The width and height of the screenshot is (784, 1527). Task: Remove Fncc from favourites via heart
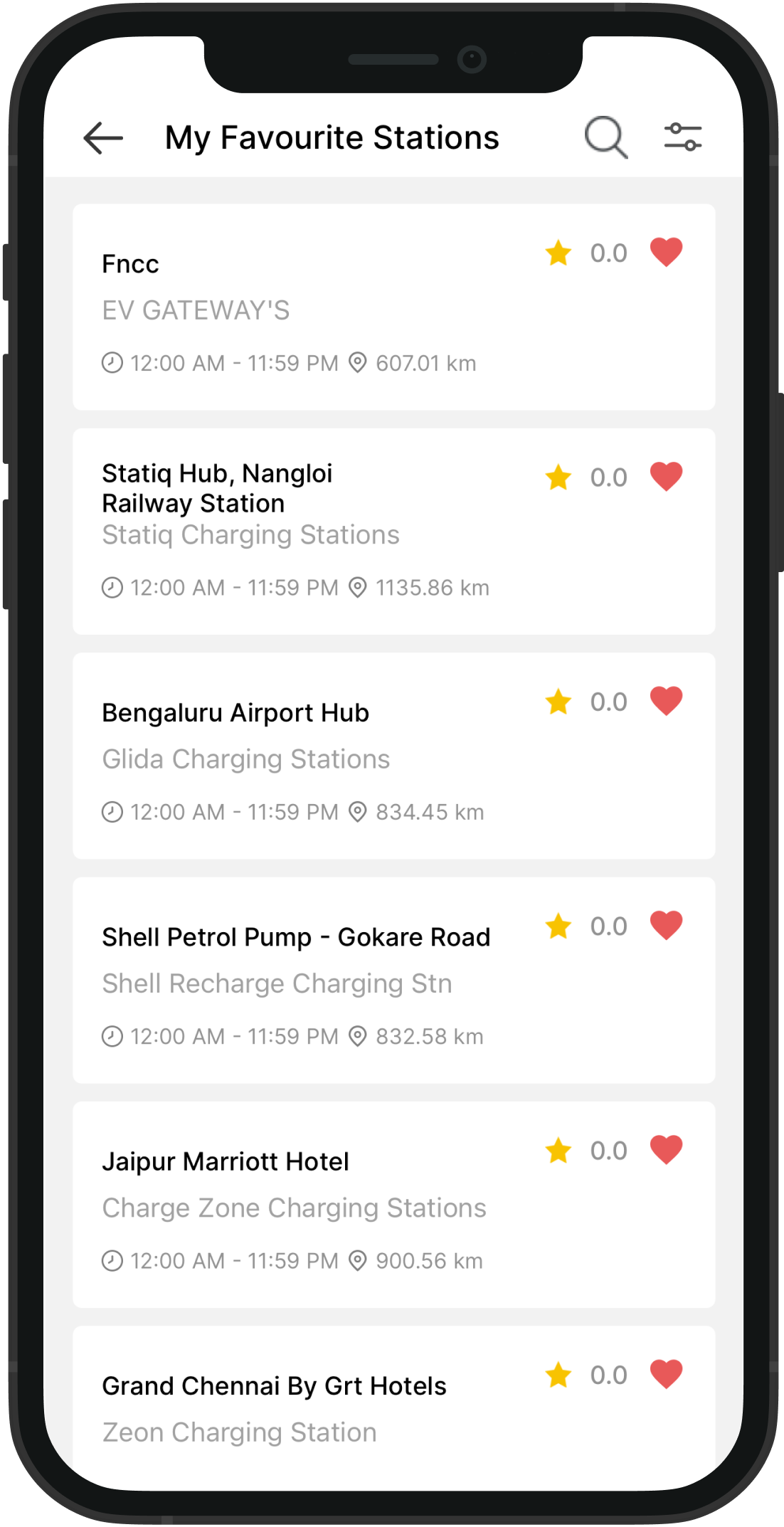[x=666, y=253]
